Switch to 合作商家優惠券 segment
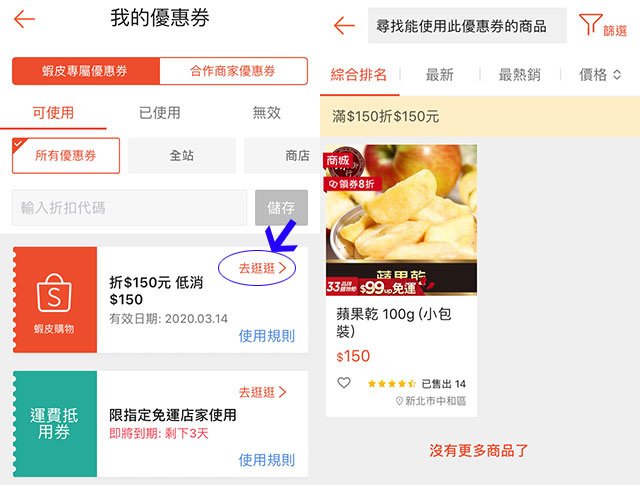Viewport: 640px width, 485px height. (233, 71)
